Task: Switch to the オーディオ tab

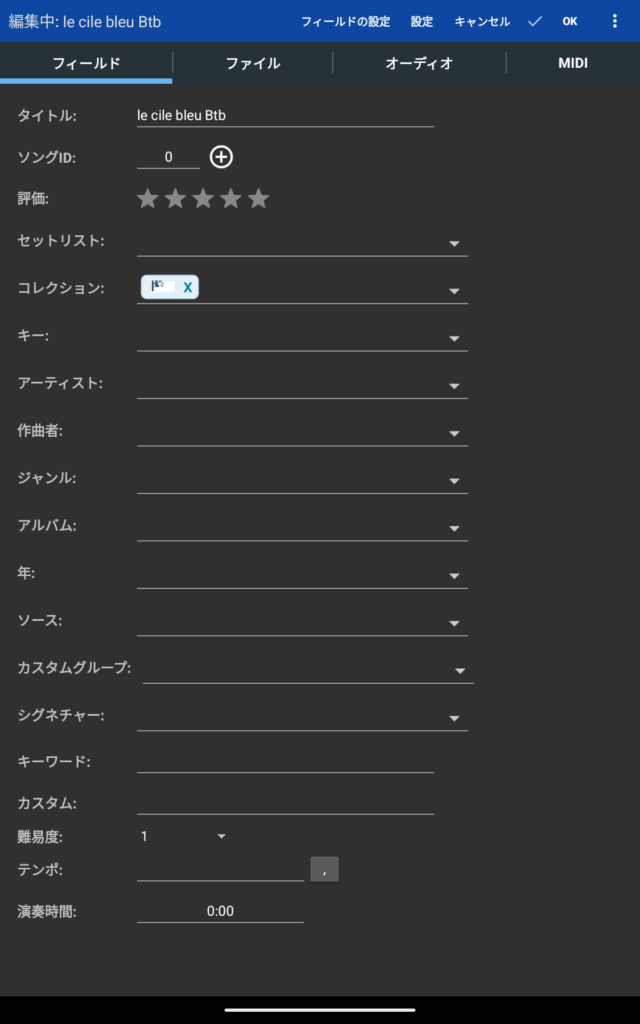Action: tap(419, 63)
